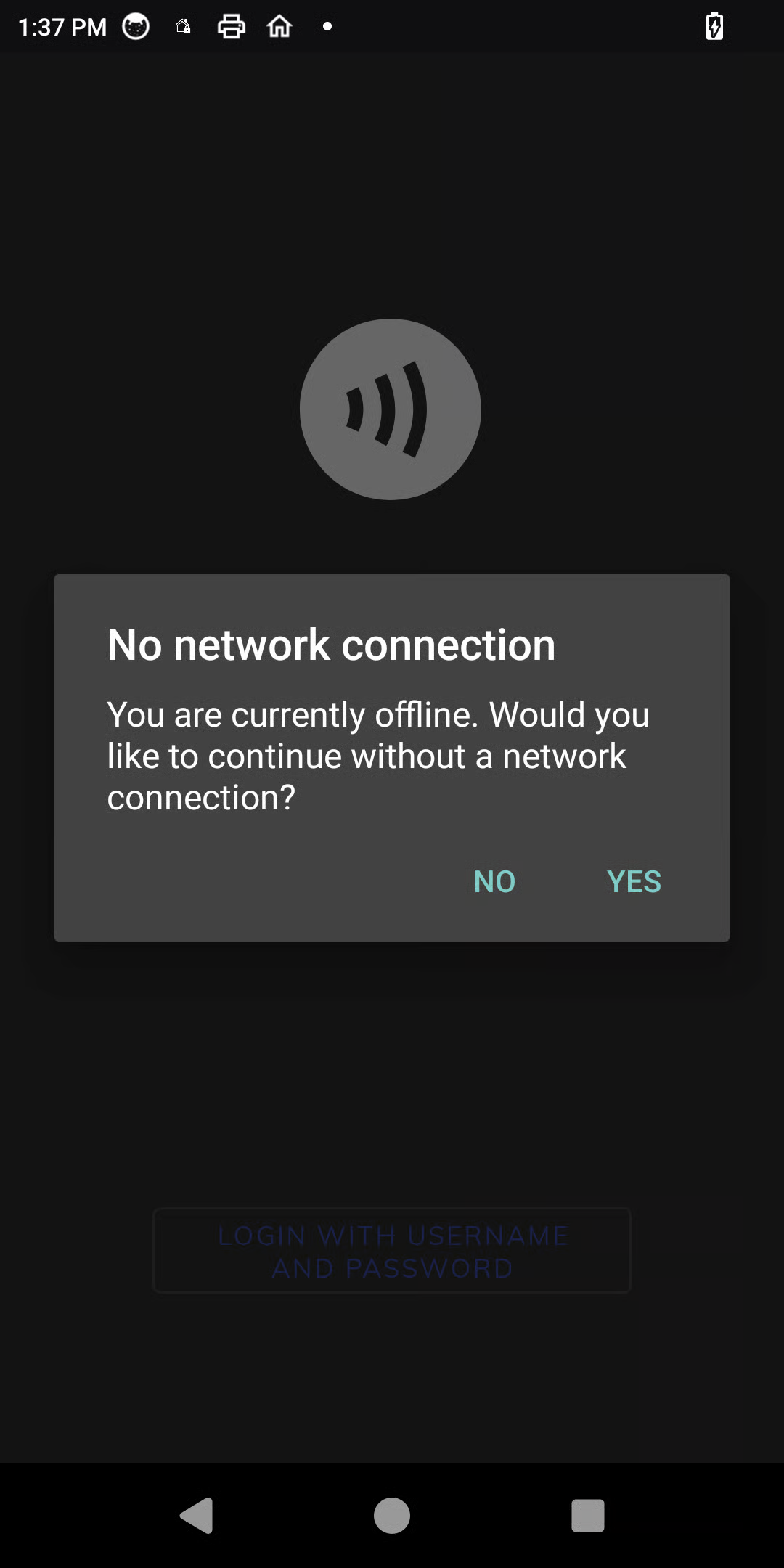Tap the circular avatar icon in status bar
Viewport: 784px width, 1568px height.
135,26
